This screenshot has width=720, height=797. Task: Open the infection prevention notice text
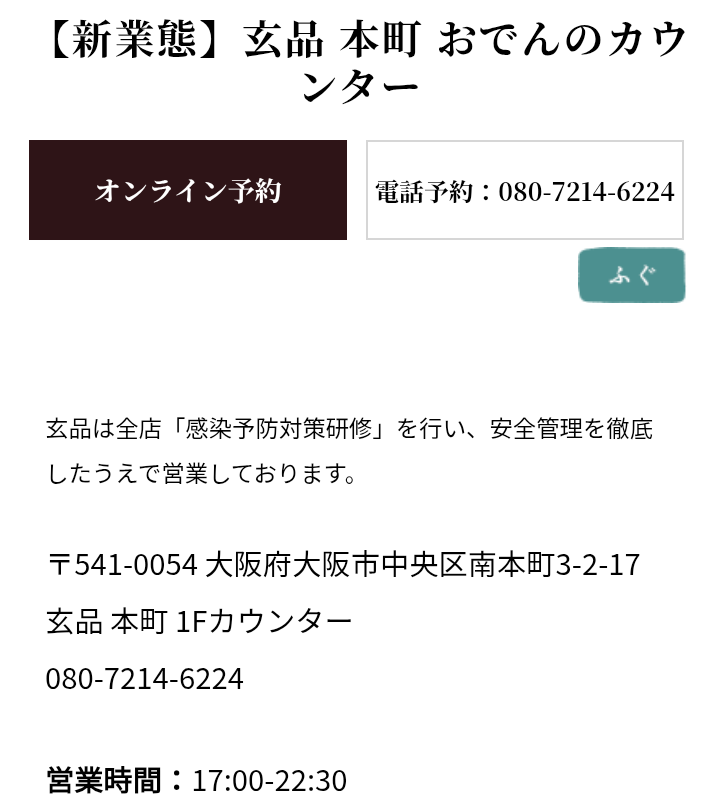coord(350,447)
